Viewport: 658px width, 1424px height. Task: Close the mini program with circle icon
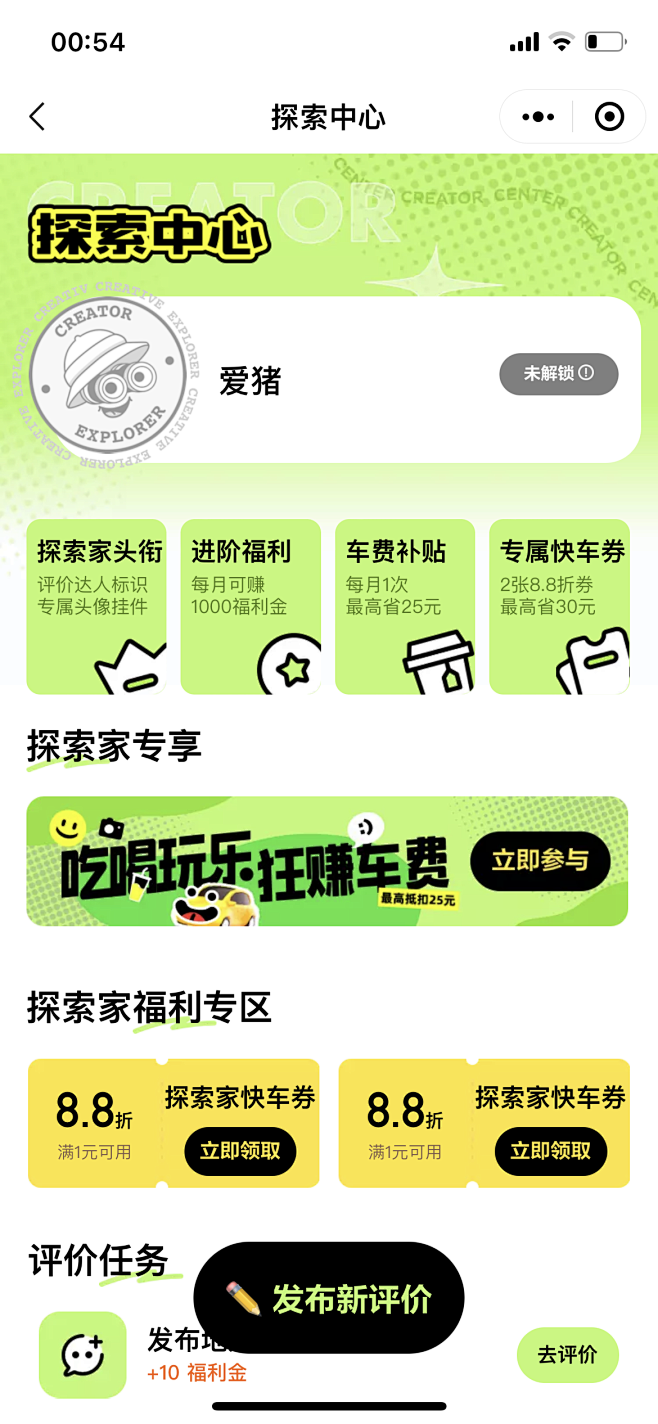click(x=609, y=117)
